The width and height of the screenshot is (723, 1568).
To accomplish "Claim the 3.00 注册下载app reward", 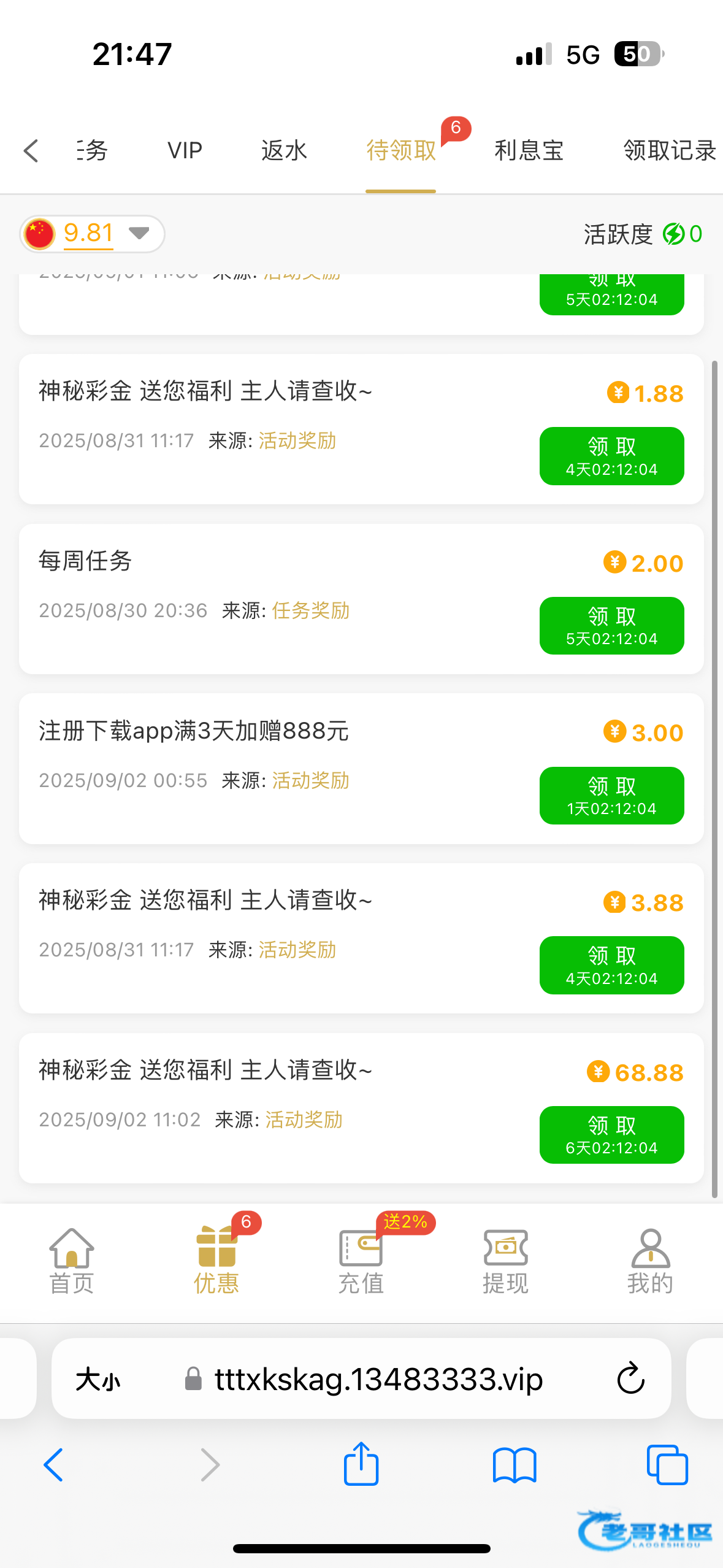I will (x=611, y=796).
